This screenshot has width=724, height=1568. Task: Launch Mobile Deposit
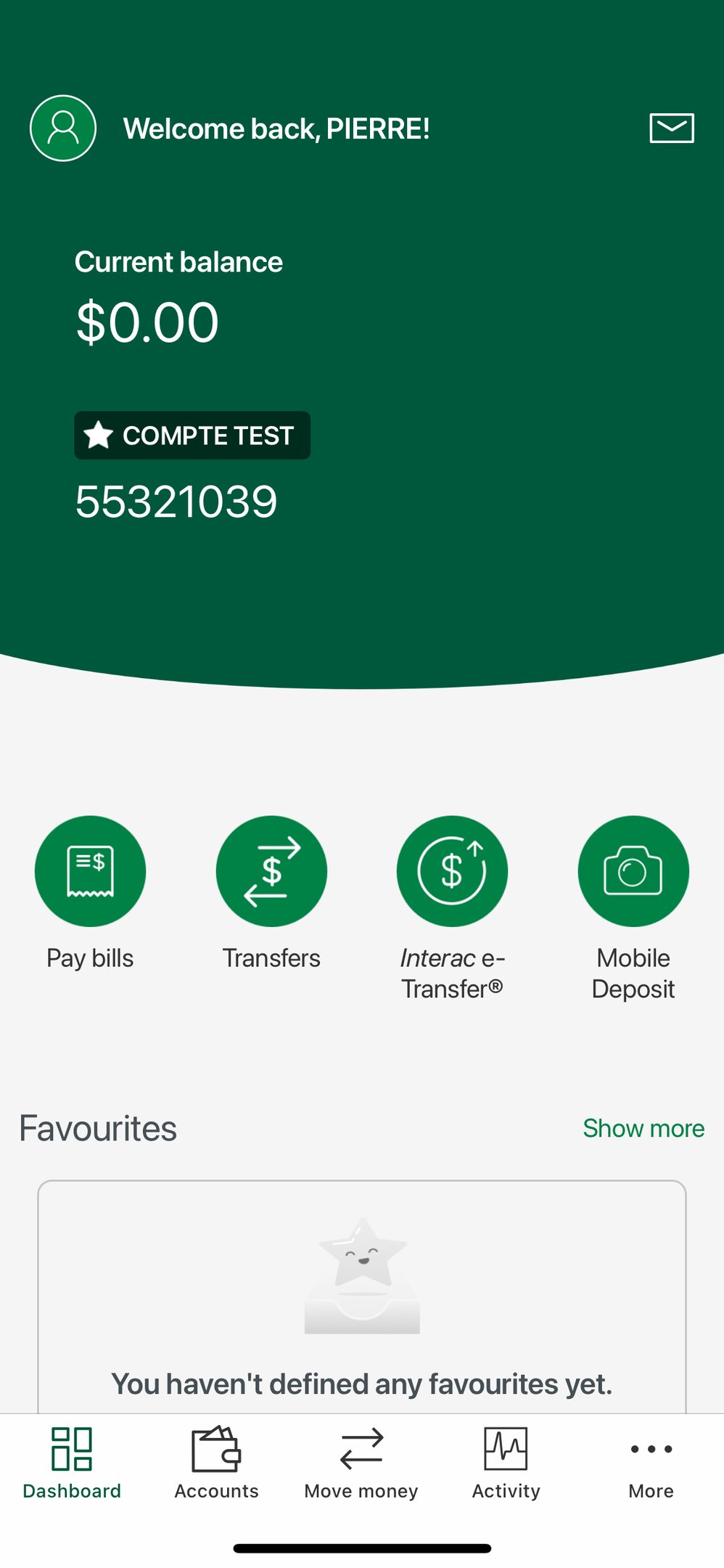click(x=633, y=909)
